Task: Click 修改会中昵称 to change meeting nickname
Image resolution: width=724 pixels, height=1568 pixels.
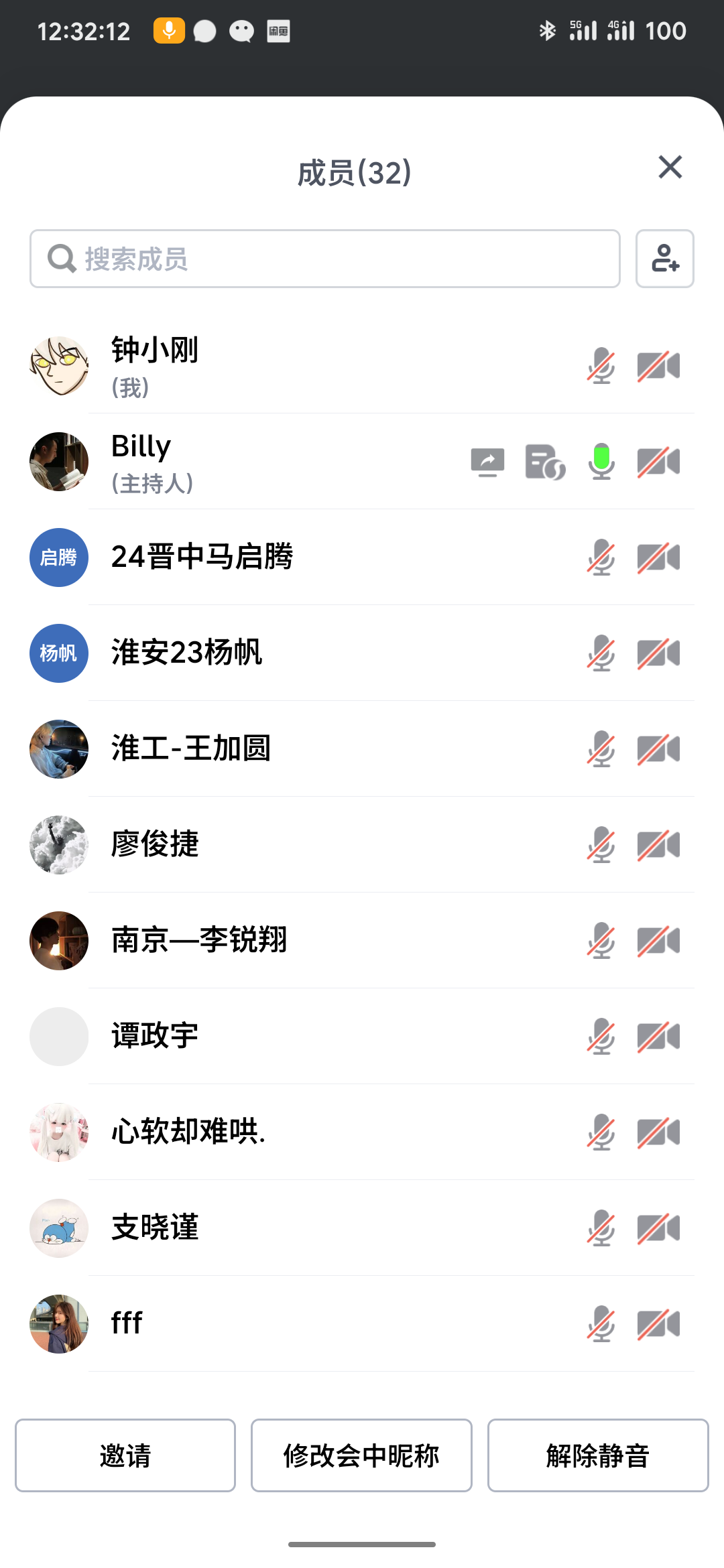Action: point(361,1455)
